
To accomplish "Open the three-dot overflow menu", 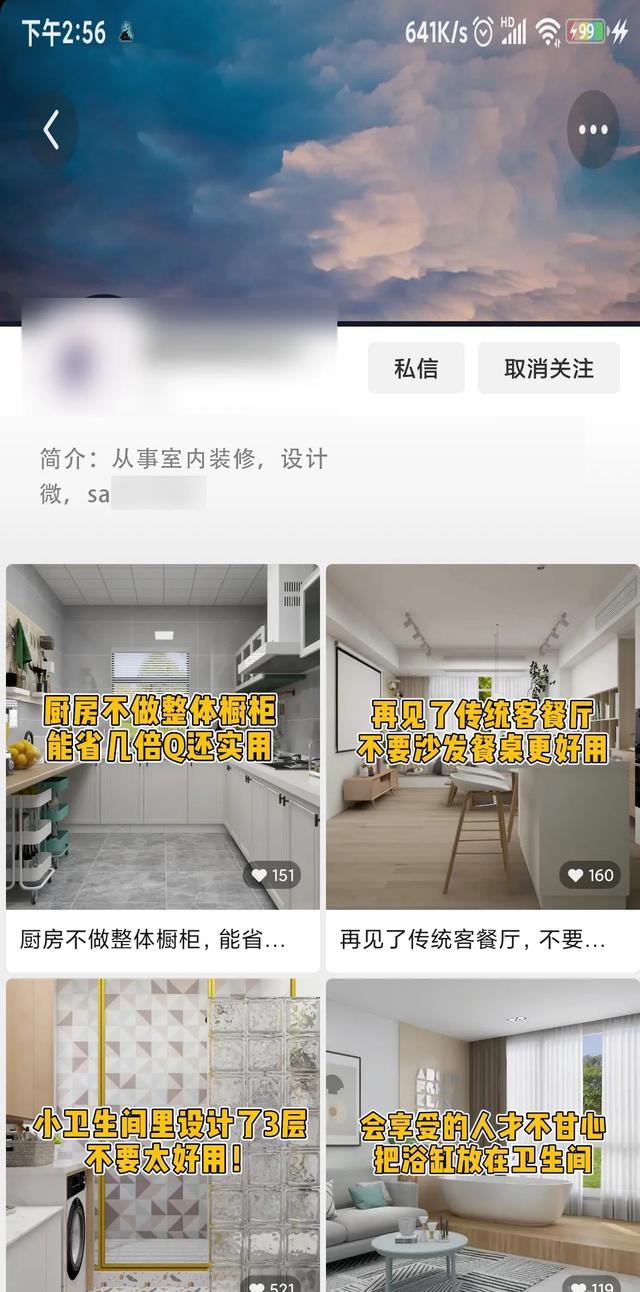I will click(x=593, y=129).
